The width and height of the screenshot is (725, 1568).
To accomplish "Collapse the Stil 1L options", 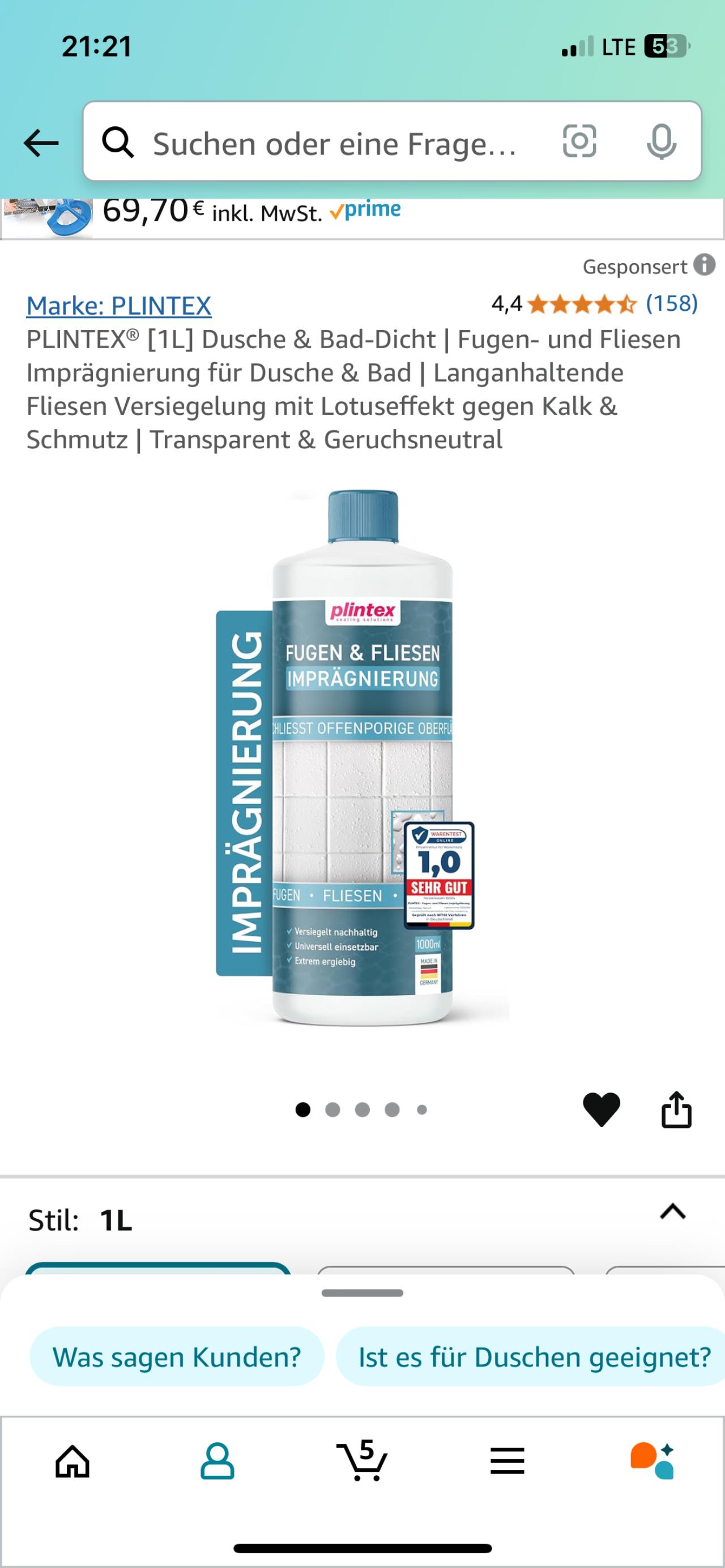I will [x=672, y=1212].
